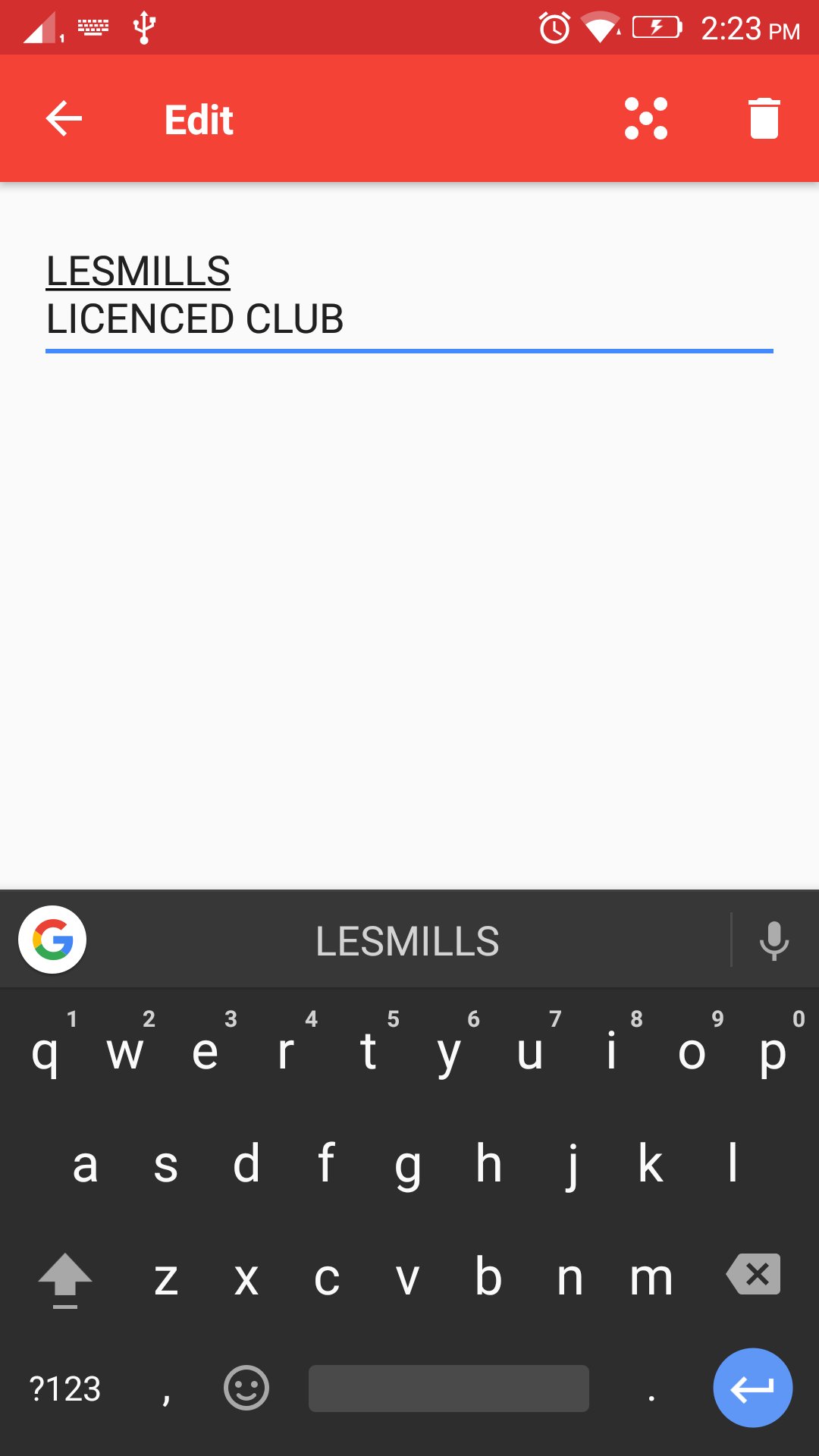Open Google search from keyboard G logo
The image size is (819, 1456).
coord(52,940)
